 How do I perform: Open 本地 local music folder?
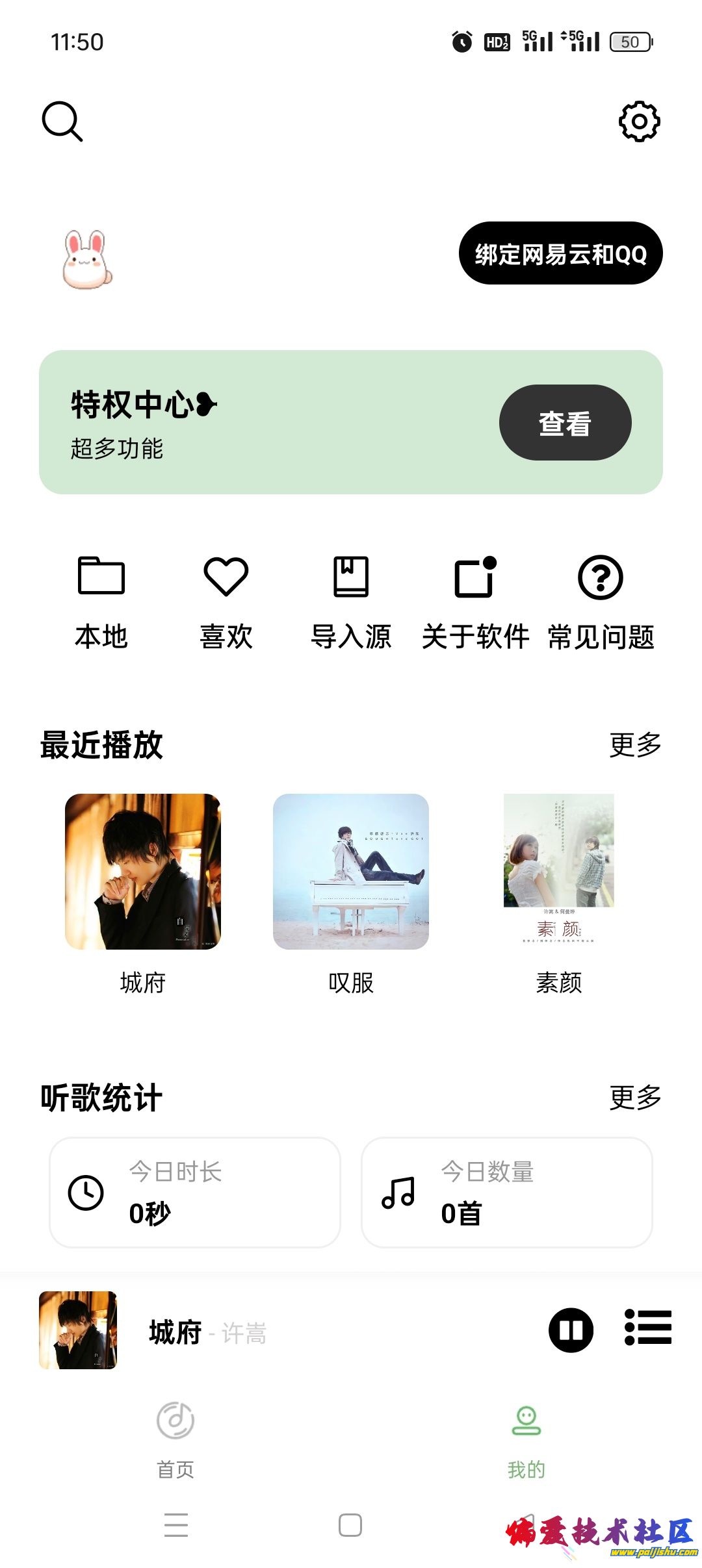tap(101, 602)
